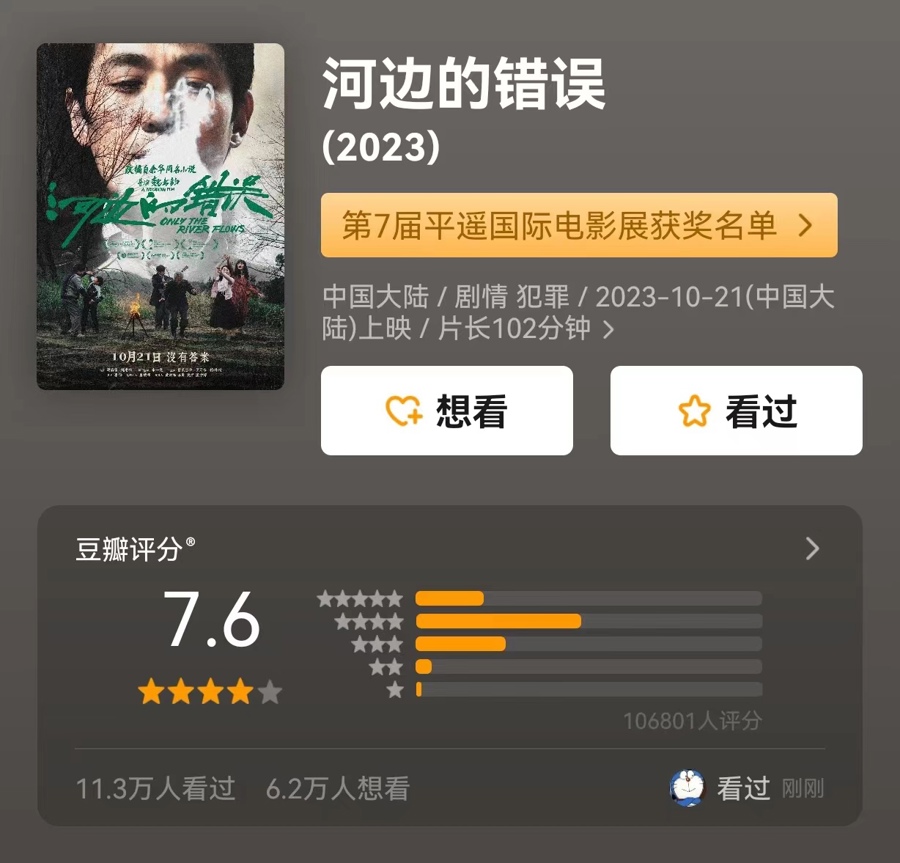Viewport: 900px width, 863px height.
Task: Open 豆瓣评分 rating details chevron
Action: pyautogui.click(x=812, y=548)
